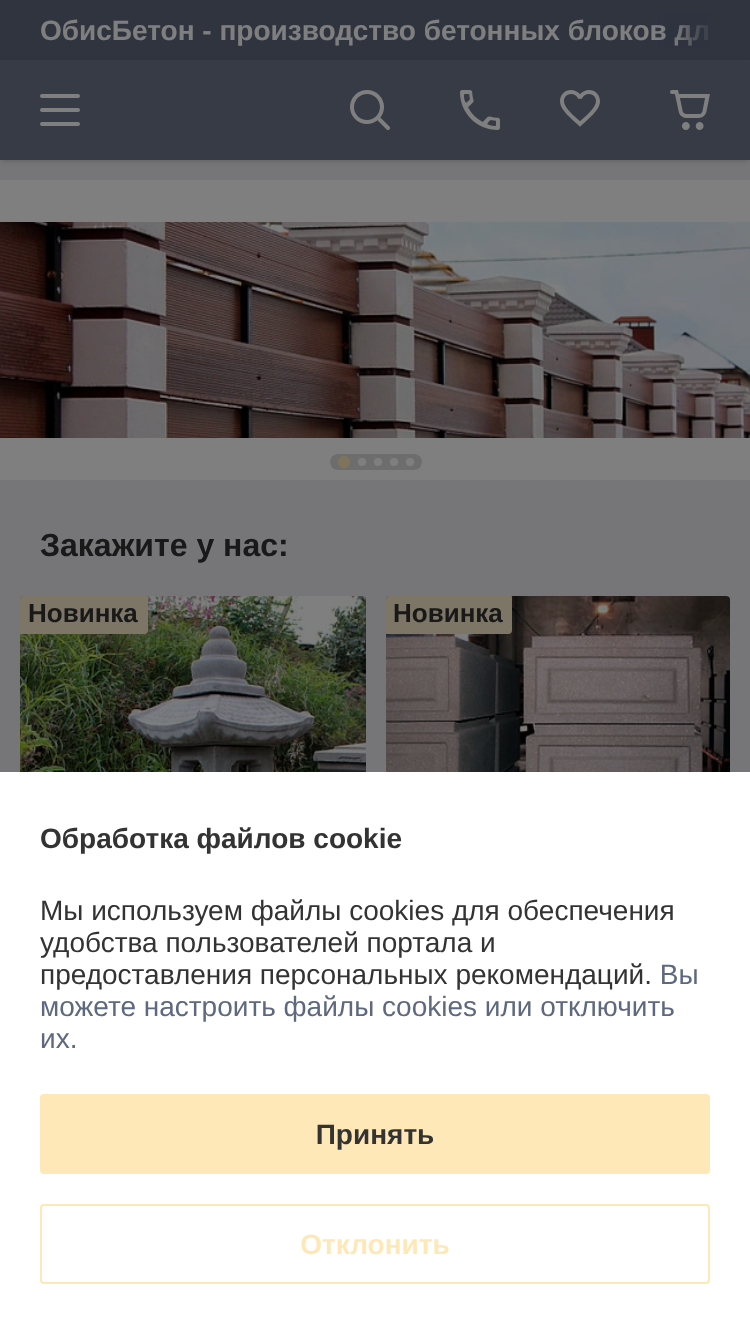The image size is (750, 1334).
Task: Open the concrete blocks product card
Action: point(558,684)
